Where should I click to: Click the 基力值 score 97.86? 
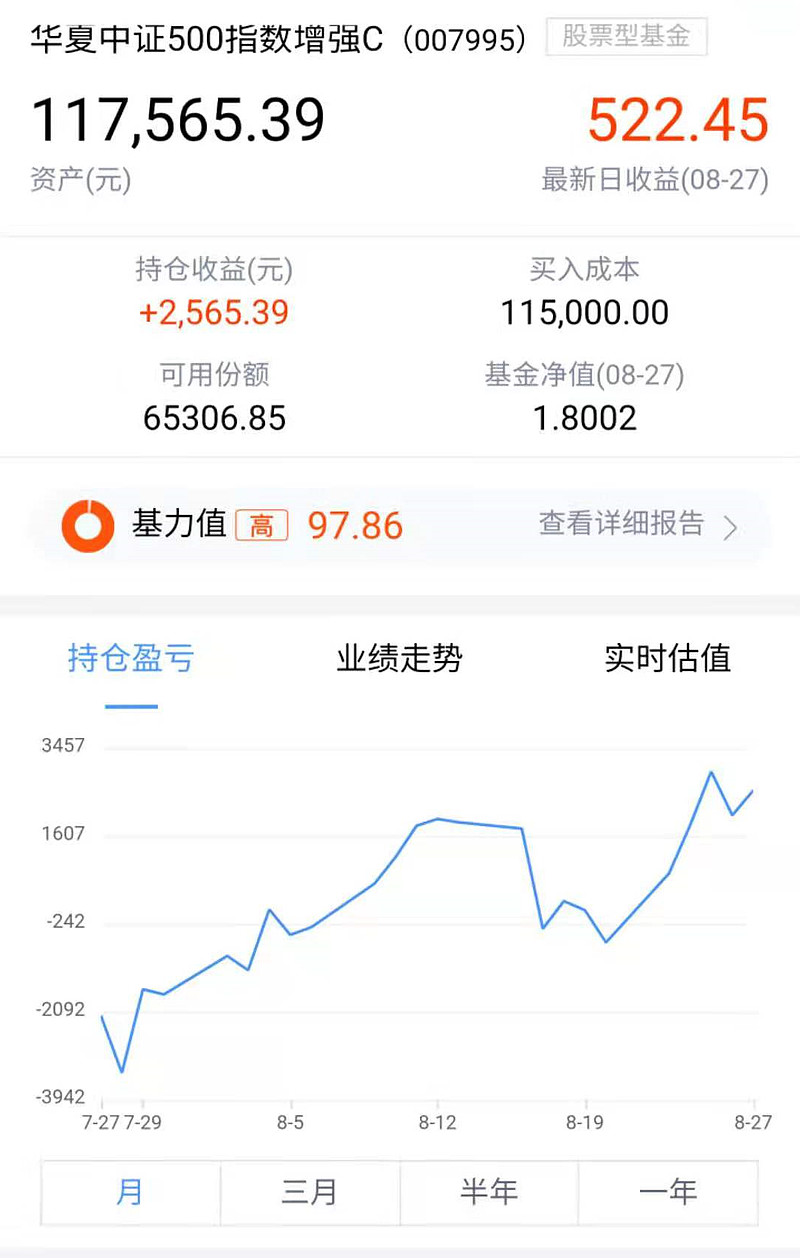point(354,523)
